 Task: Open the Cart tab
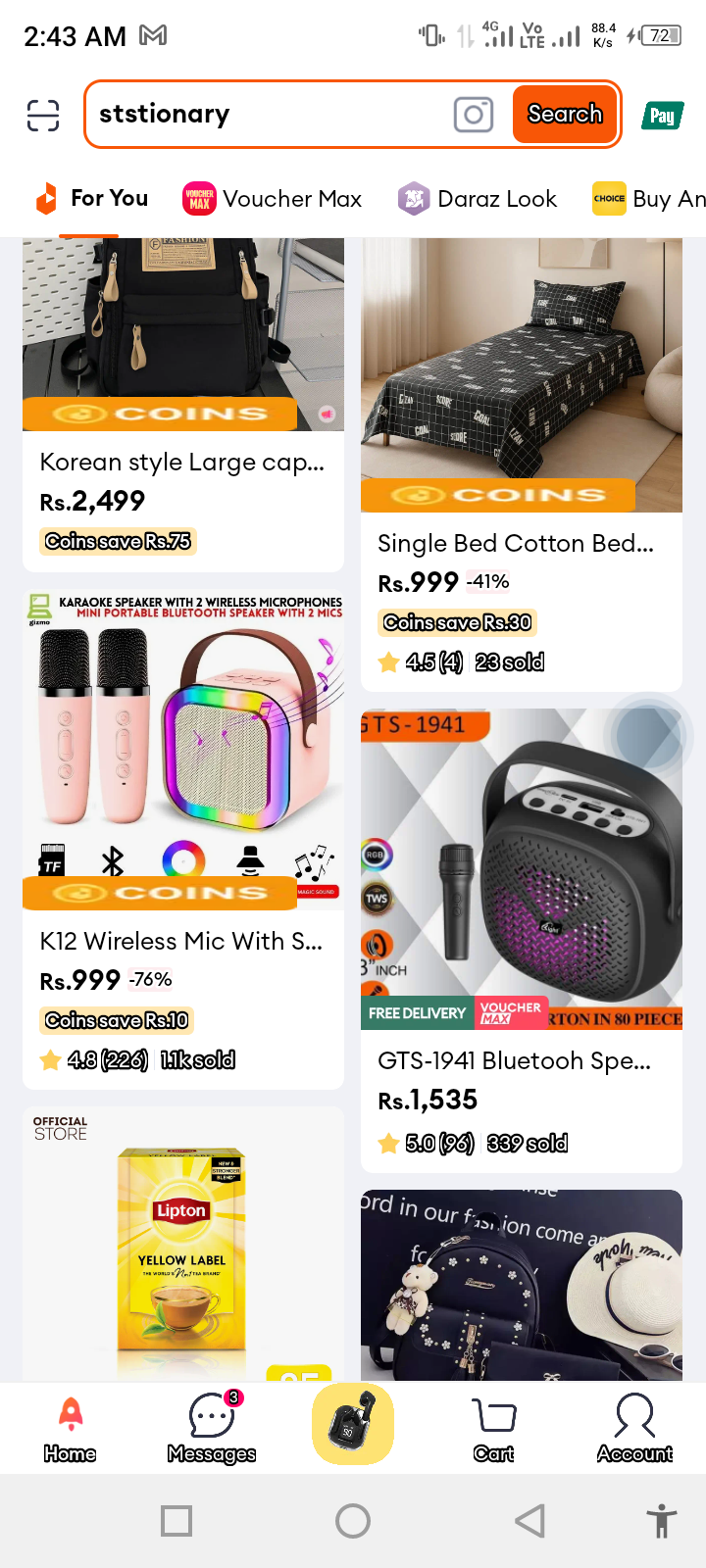pyautogui.click(x=493, y=1429)
